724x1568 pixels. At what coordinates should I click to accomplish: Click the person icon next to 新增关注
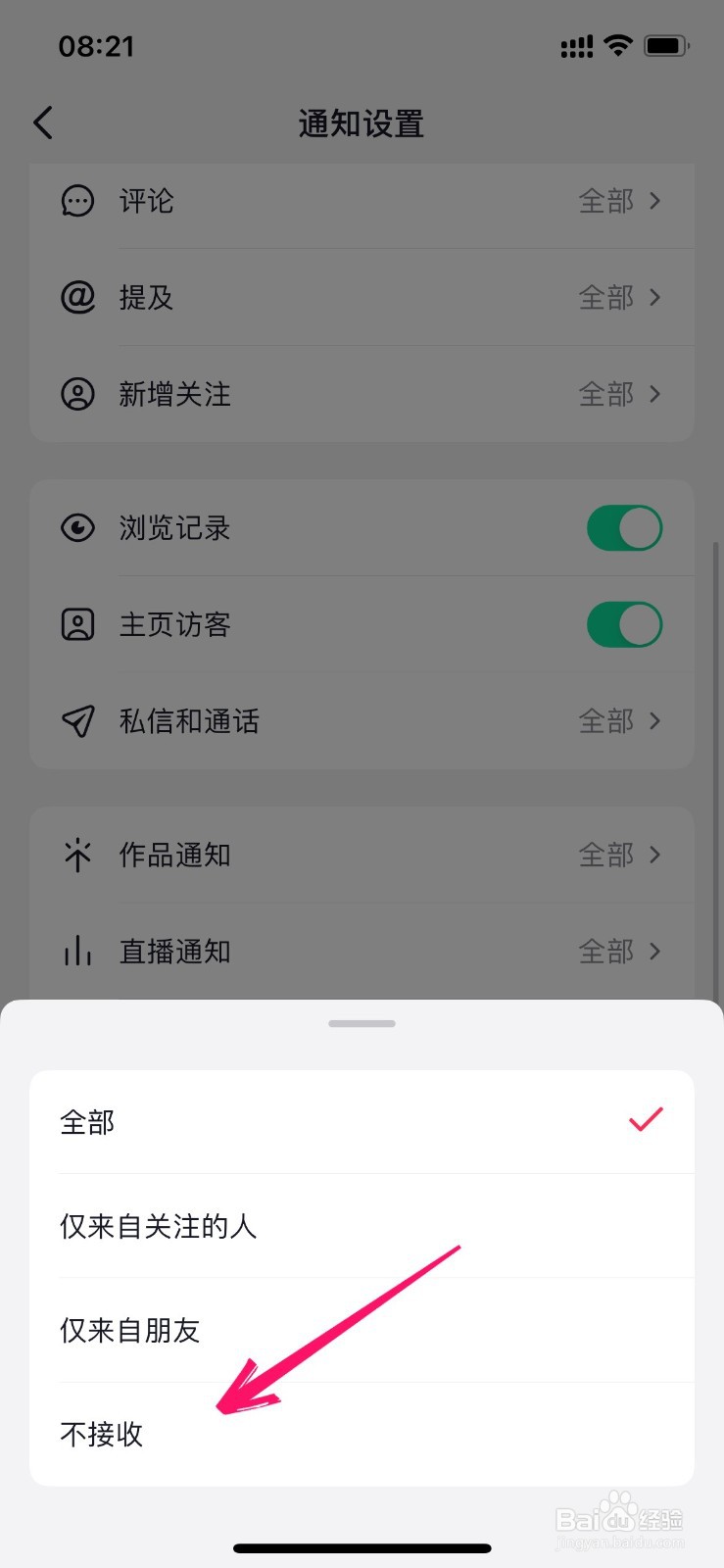tap(77, 393)
